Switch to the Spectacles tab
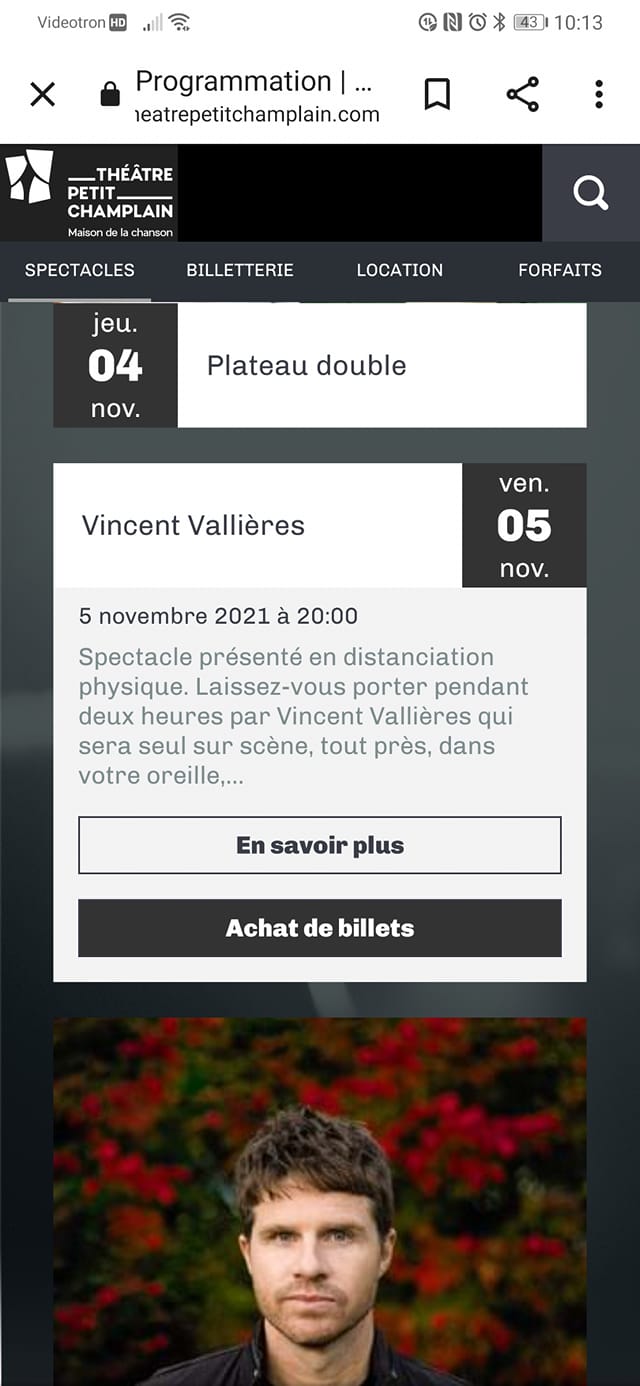 click(x=80, y=270)
